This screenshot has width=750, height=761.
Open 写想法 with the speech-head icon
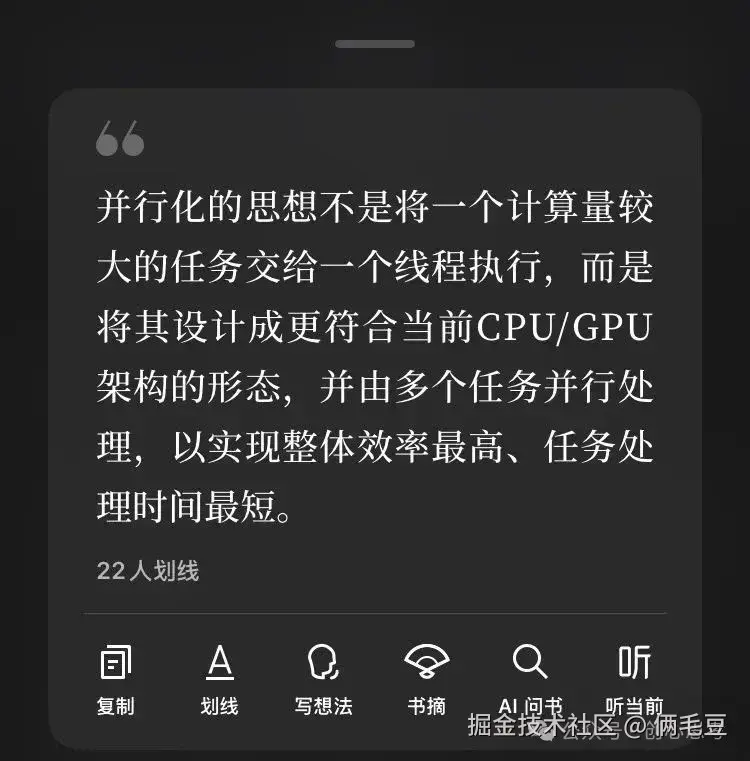[324, 663]
